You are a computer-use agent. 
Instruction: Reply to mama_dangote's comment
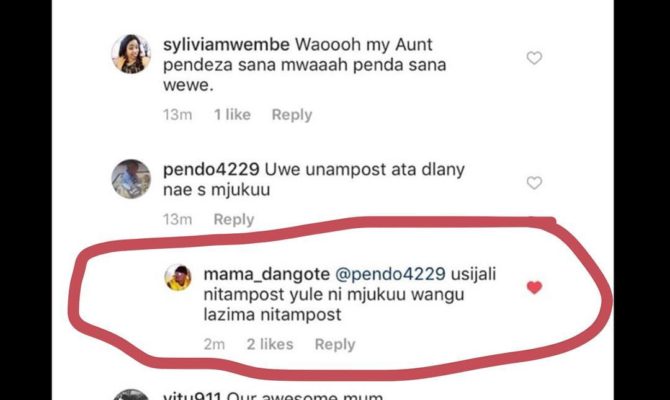pos(335,344)
